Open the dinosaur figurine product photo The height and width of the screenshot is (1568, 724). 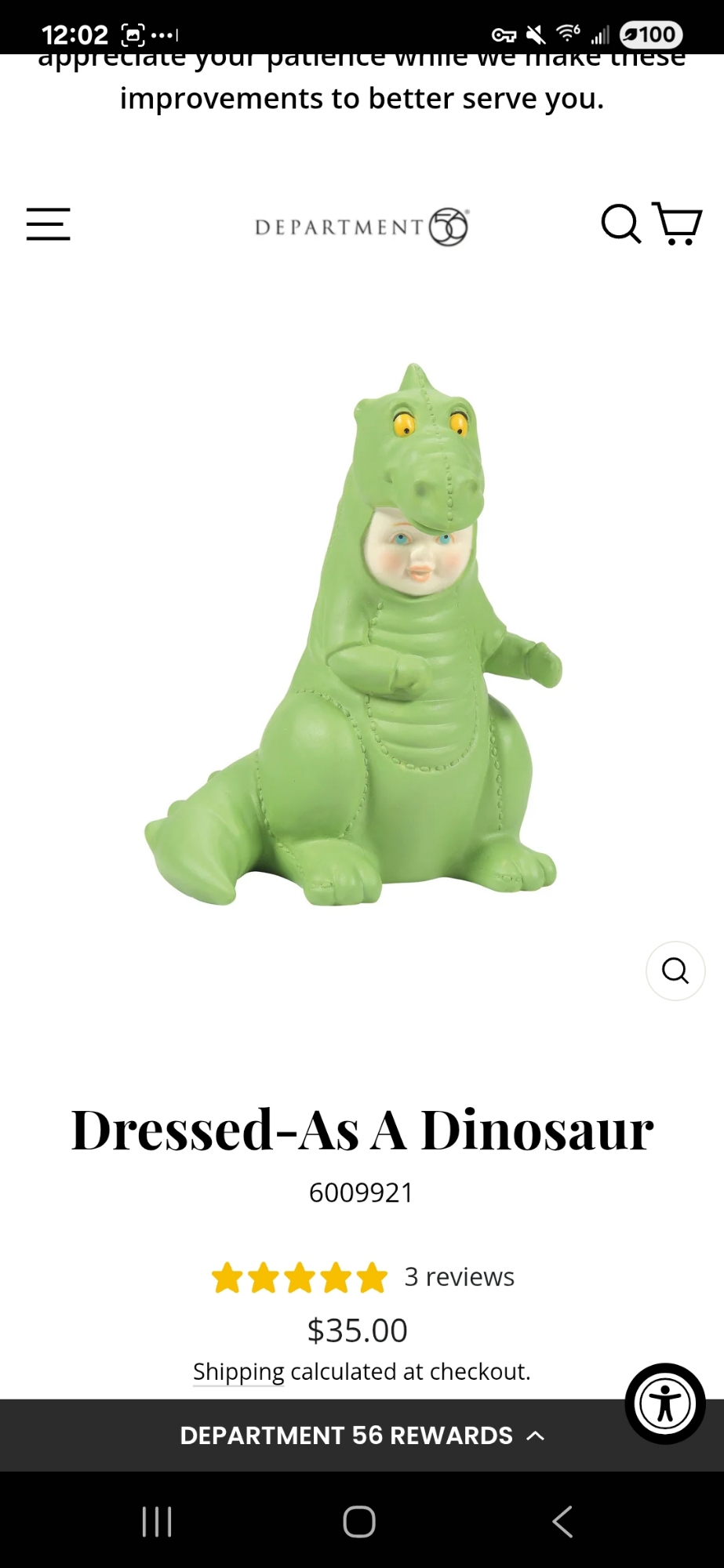tap(353, 635)
